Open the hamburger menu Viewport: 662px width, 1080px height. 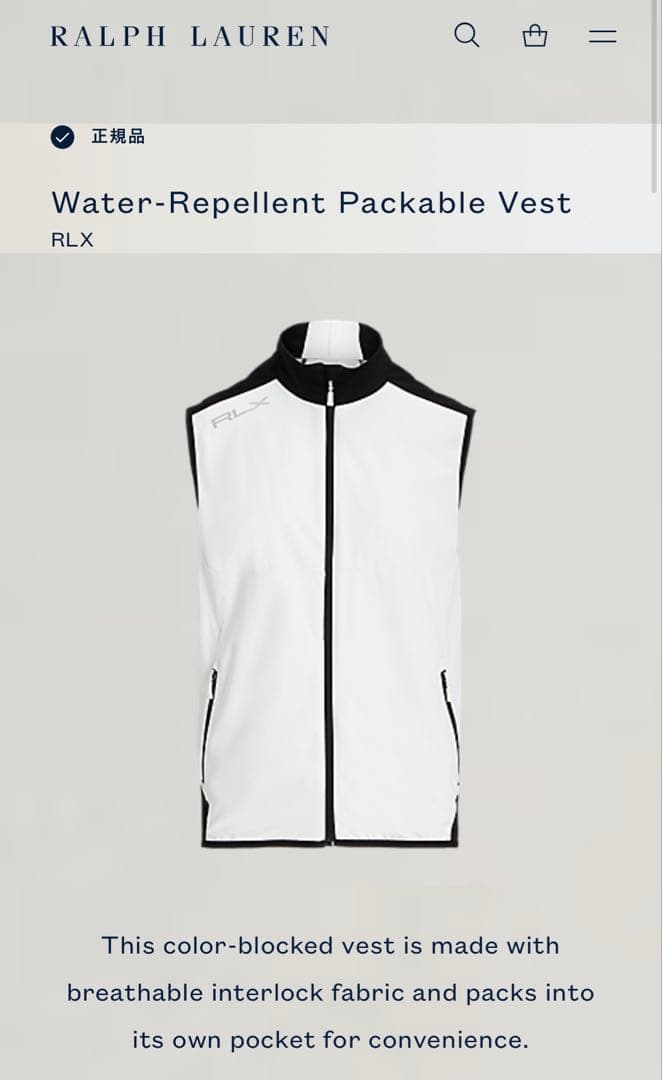click(602, 37)
